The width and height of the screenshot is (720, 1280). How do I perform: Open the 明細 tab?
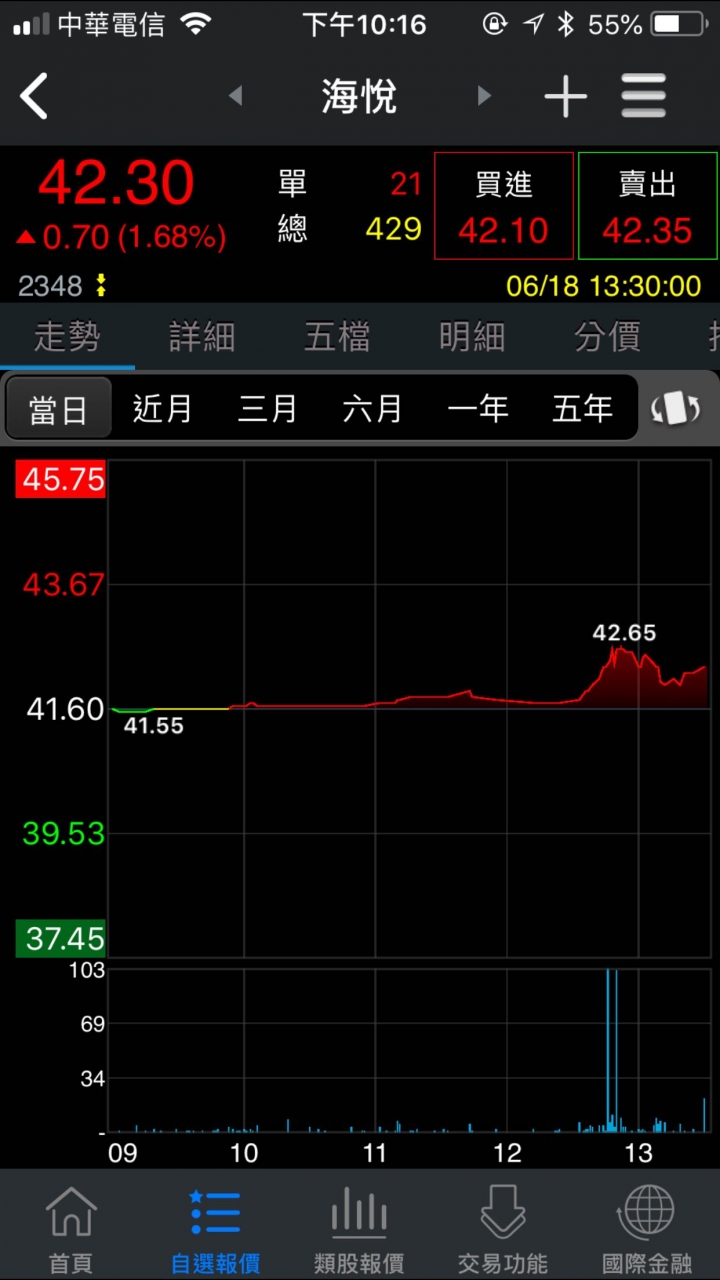[472, 337]
